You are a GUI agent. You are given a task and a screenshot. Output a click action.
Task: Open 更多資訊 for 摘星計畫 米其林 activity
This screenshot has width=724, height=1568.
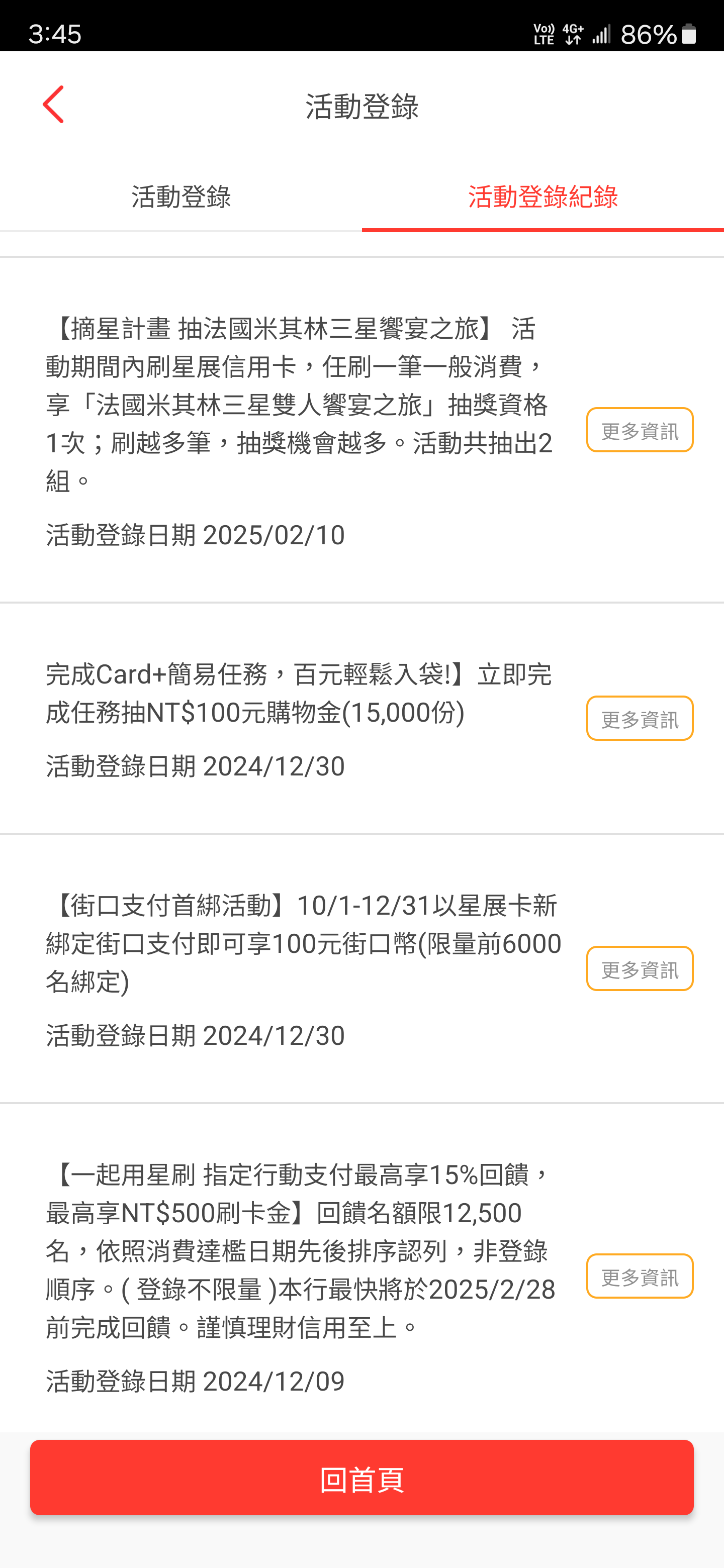point(640,430)
